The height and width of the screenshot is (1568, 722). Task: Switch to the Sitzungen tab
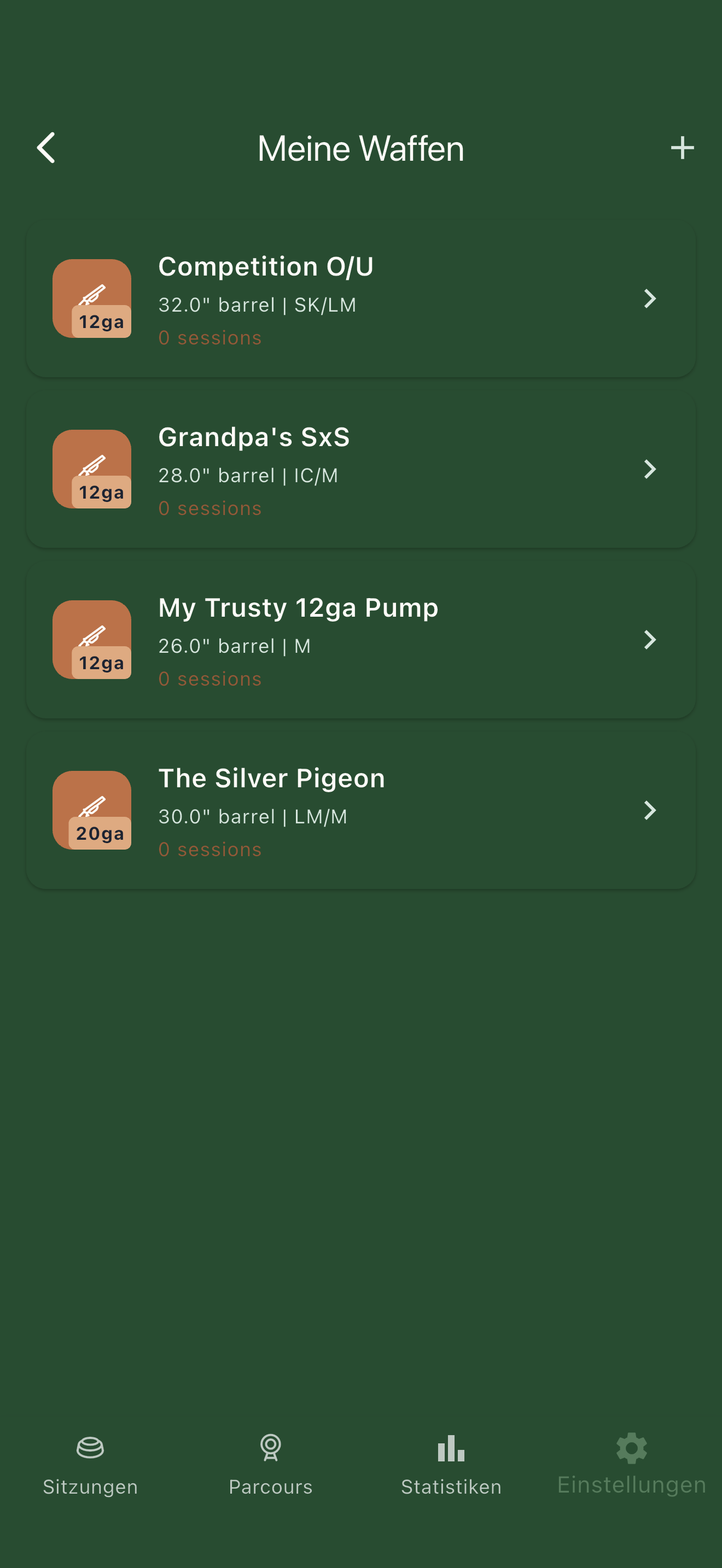[x=90, y=1465]
